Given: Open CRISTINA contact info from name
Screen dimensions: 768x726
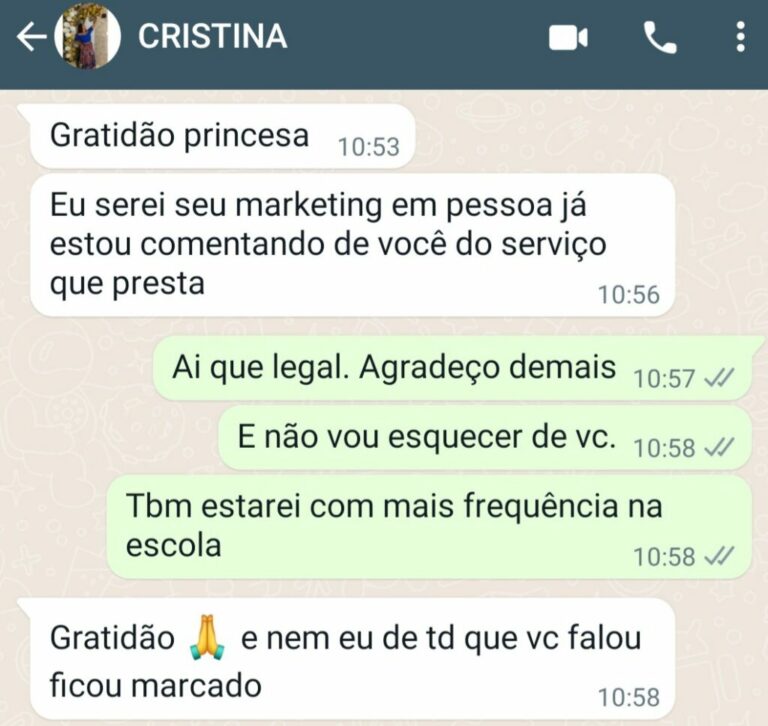Looking at the screenshot, I should point(212,36).
